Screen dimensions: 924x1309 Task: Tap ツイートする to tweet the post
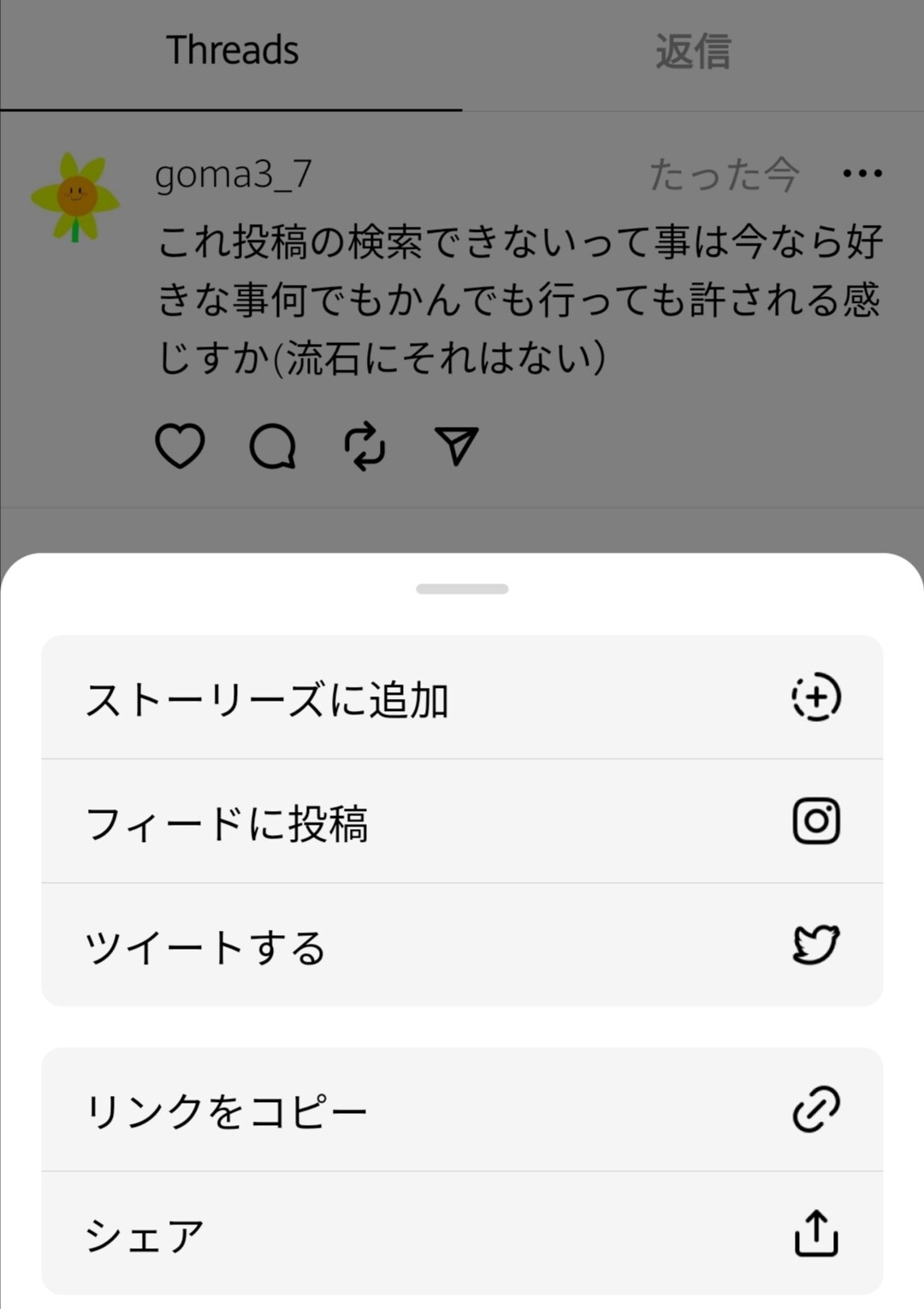(x=462, y=946)
